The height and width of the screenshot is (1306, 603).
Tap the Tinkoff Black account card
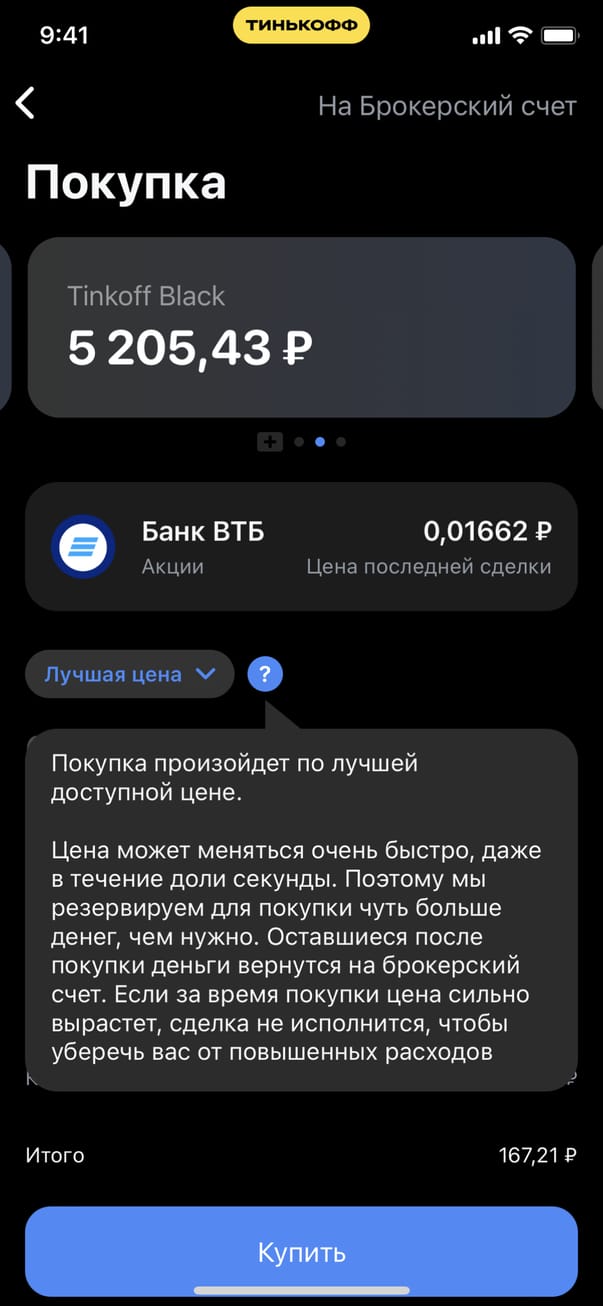tap(301, 327)
